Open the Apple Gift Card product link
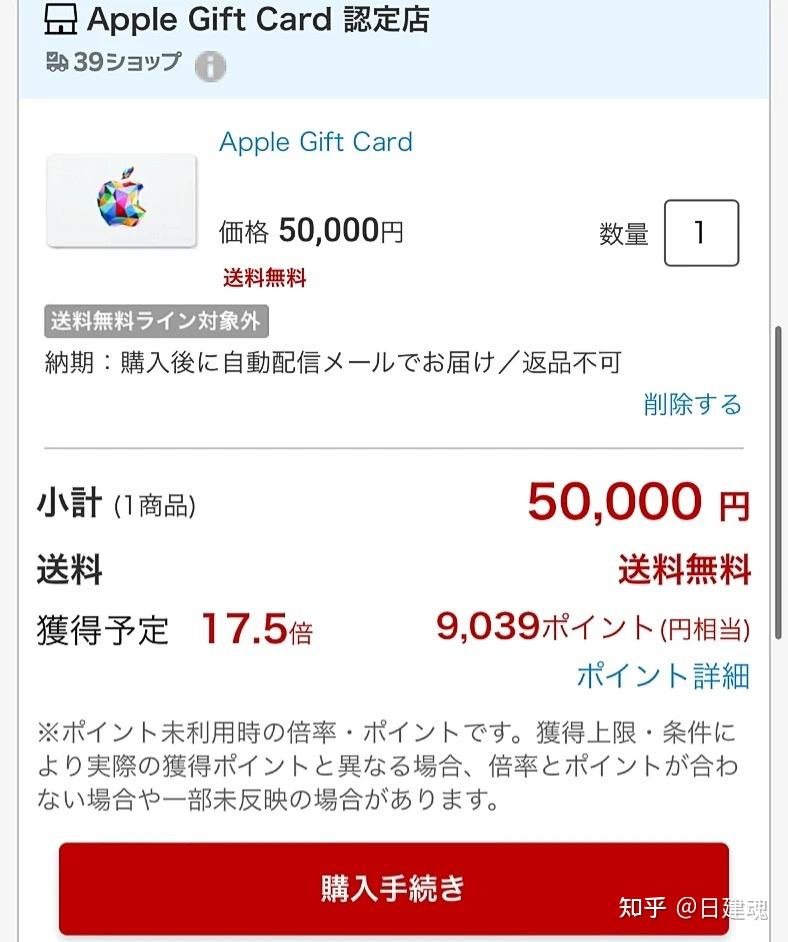This screenshot has width=788, height=942. tap(315, 142)
